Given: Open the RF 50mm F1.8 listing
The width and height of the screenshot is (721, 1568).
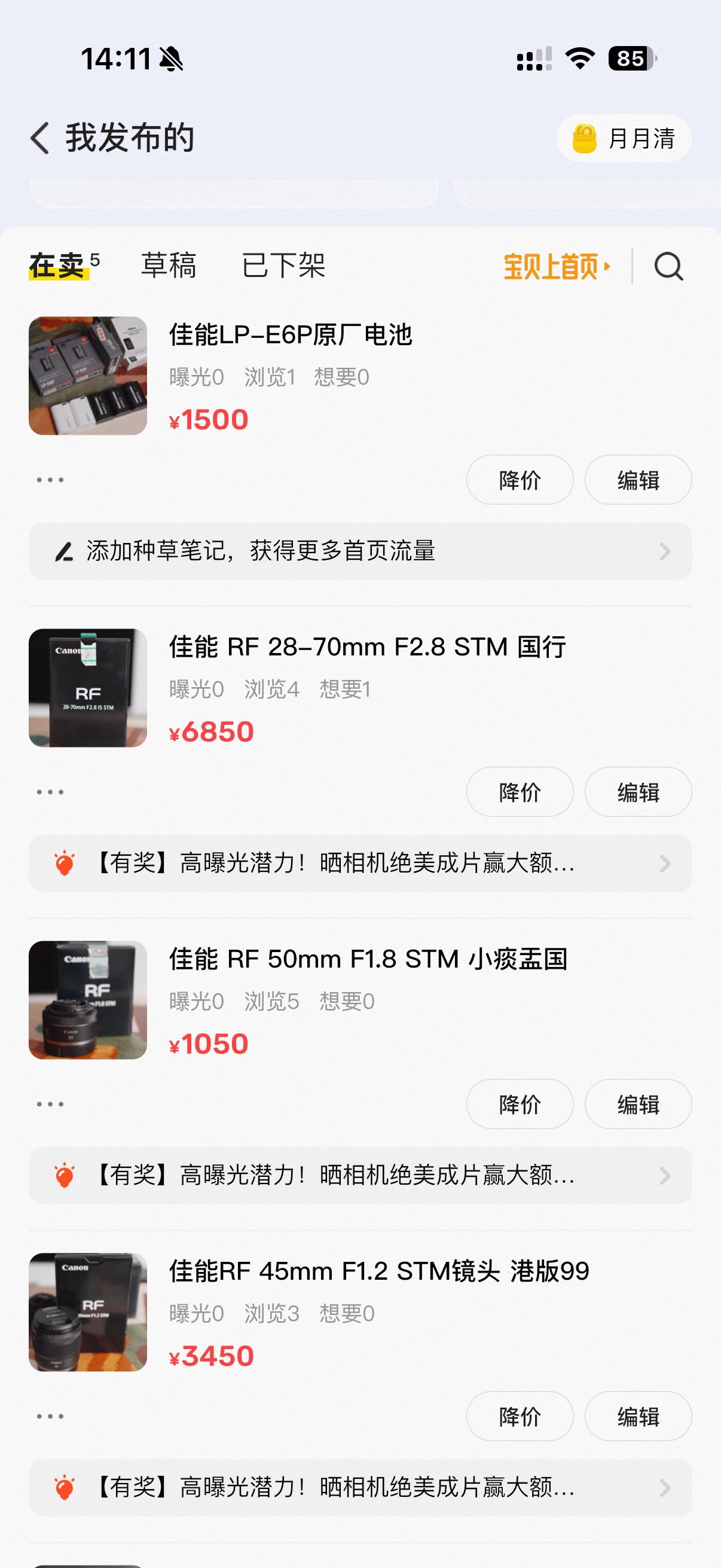Looking at the screenshot, I should tap(368, 959).
